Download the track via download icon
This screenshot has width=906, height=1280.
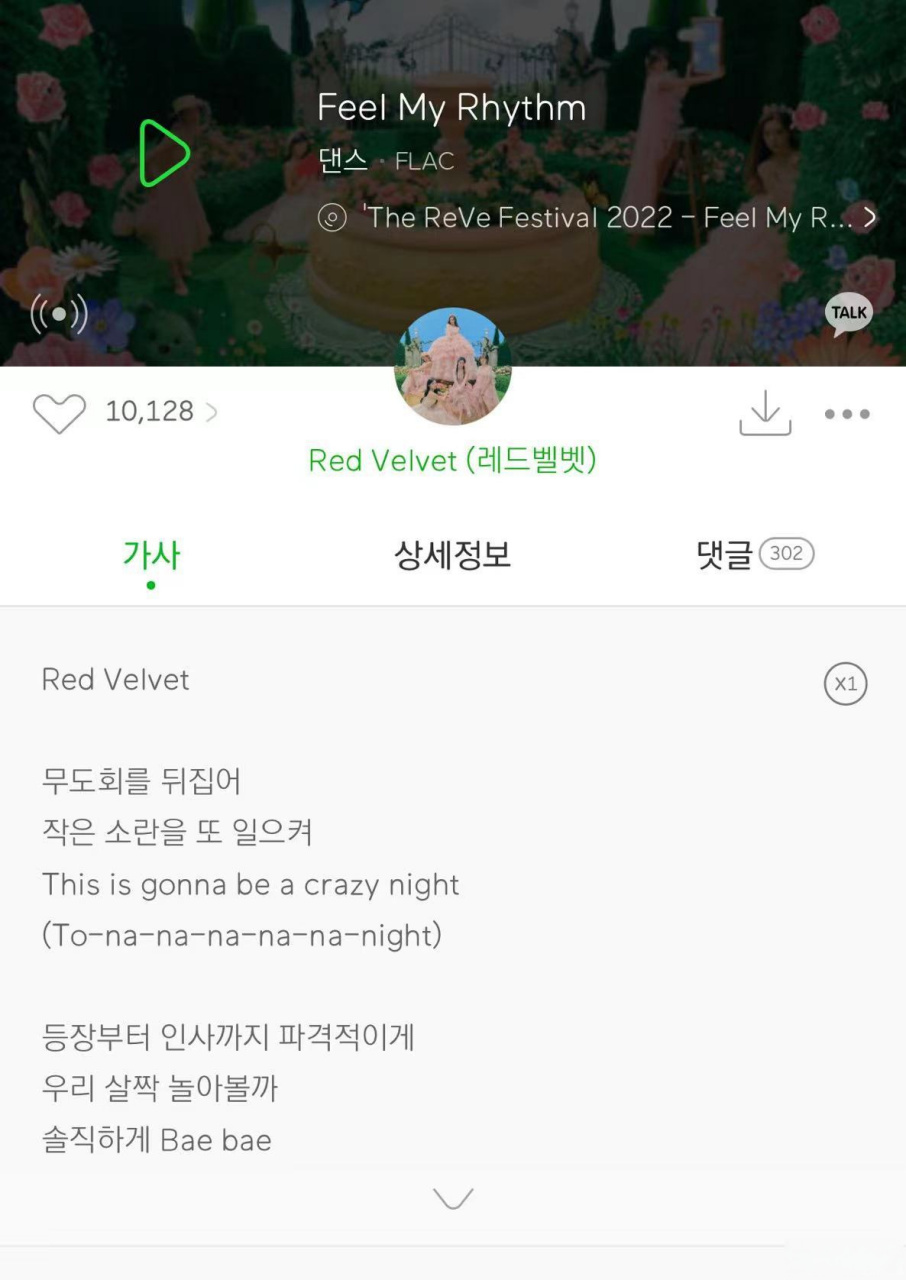coord(765,413)
